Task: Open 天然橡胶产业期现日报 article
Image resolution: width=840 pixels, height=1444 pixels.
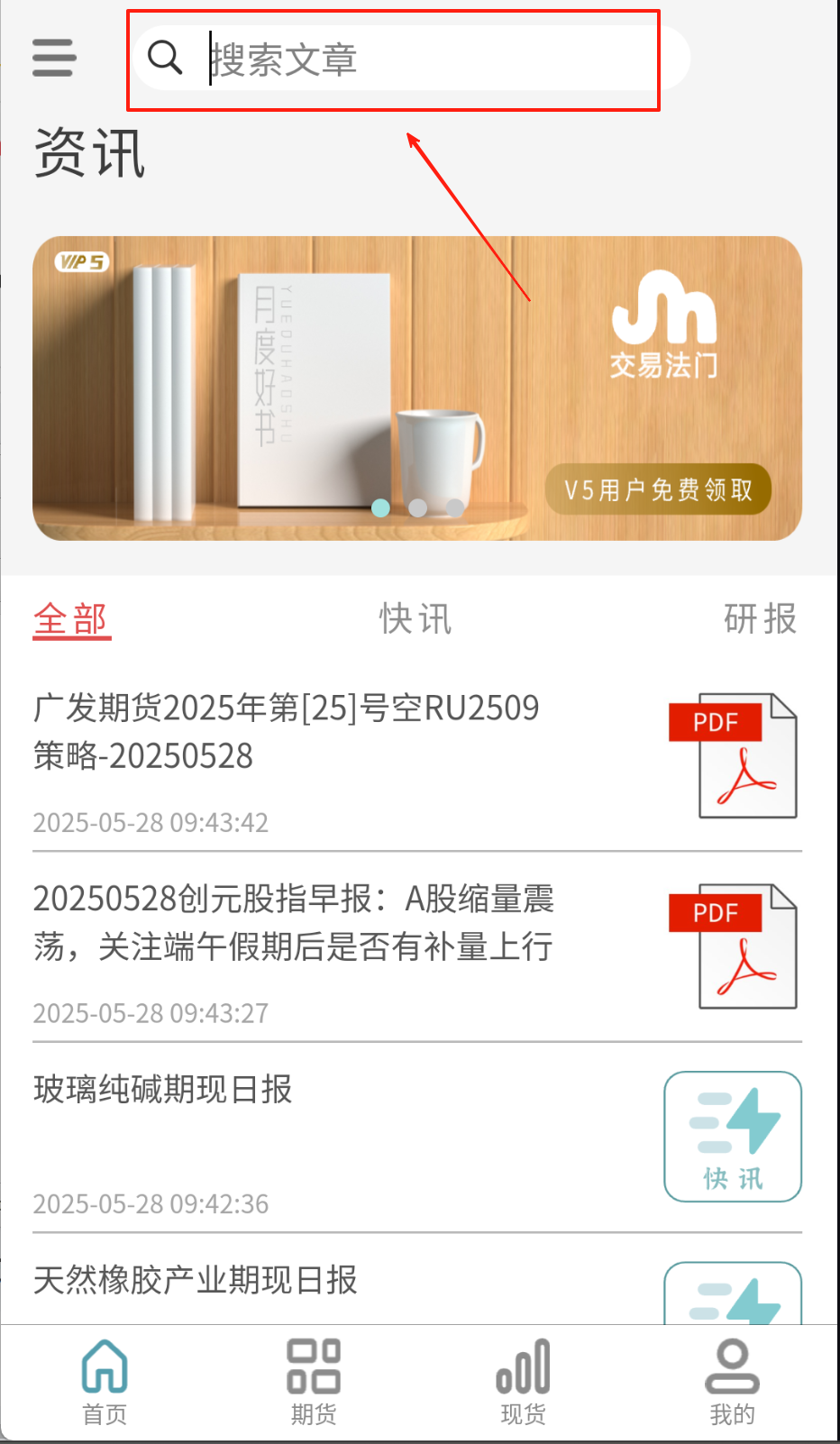Action: coord(196,1280)
